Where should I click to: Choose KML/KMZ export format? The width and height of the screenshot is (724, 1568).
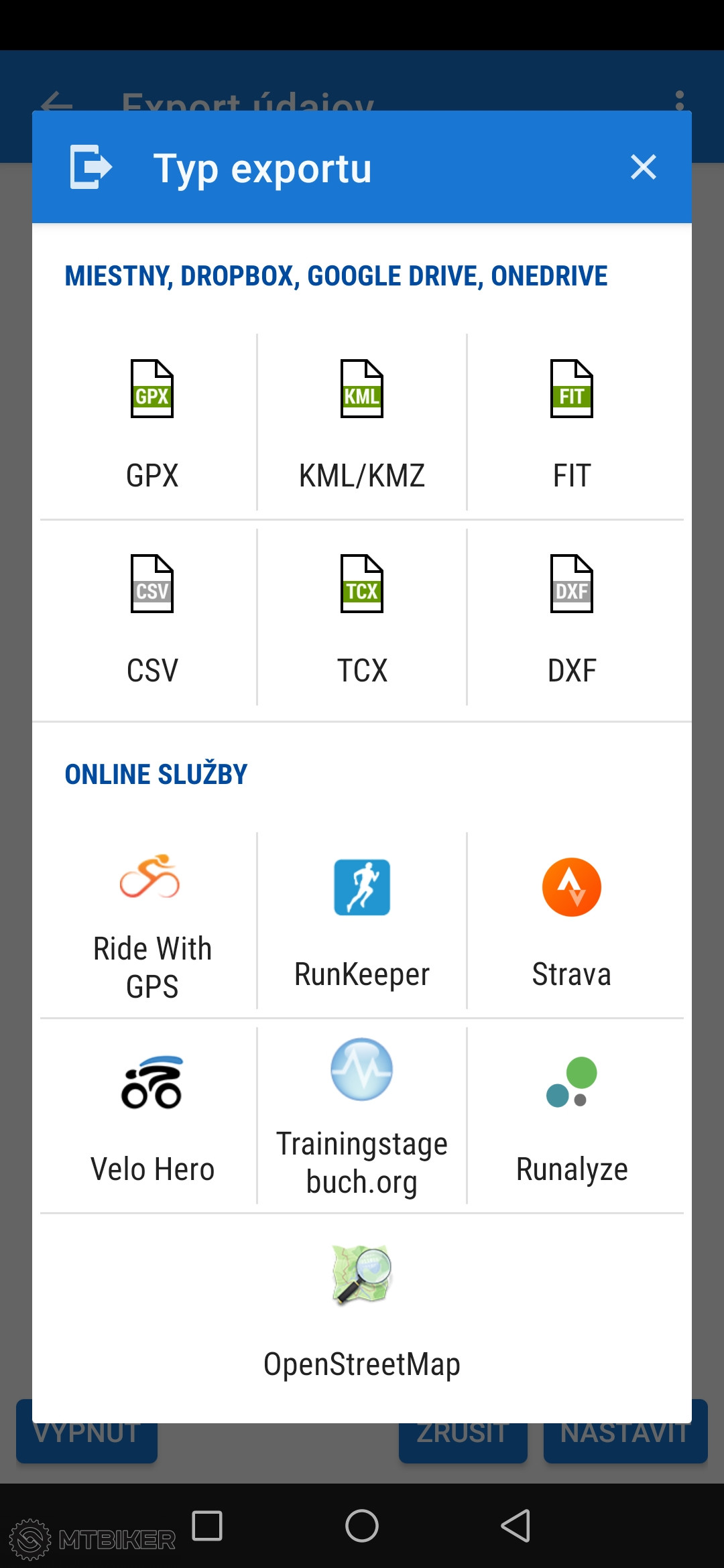click(362, 423)
